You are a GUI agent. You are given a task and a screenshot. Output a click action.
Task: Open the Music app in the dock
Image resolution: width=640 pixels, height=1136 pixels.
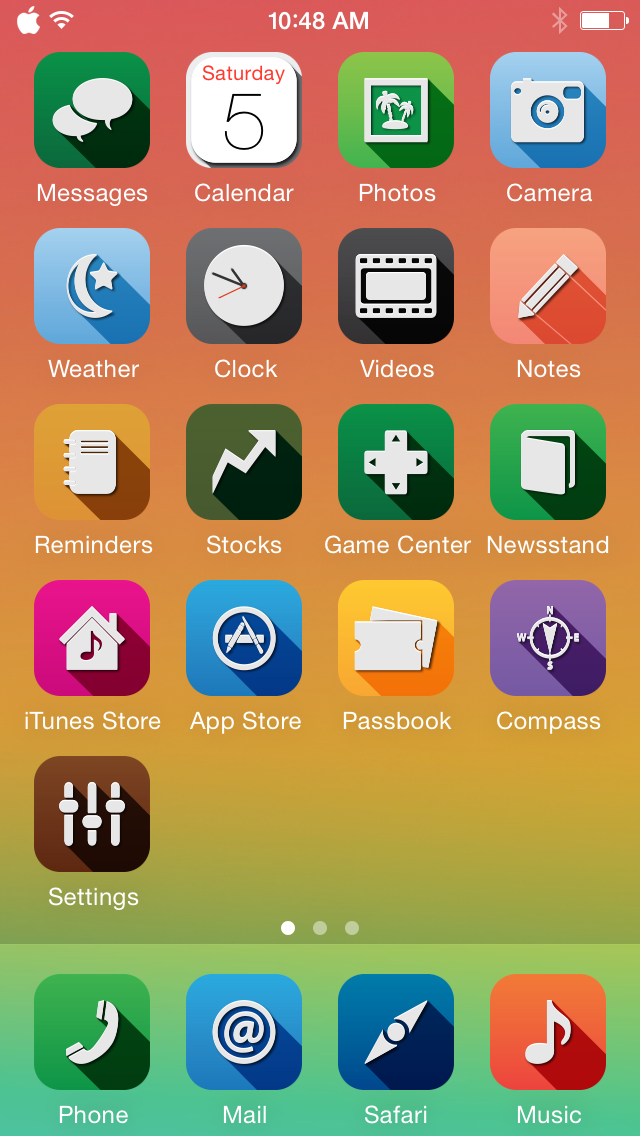click(x=548, y=1032)
